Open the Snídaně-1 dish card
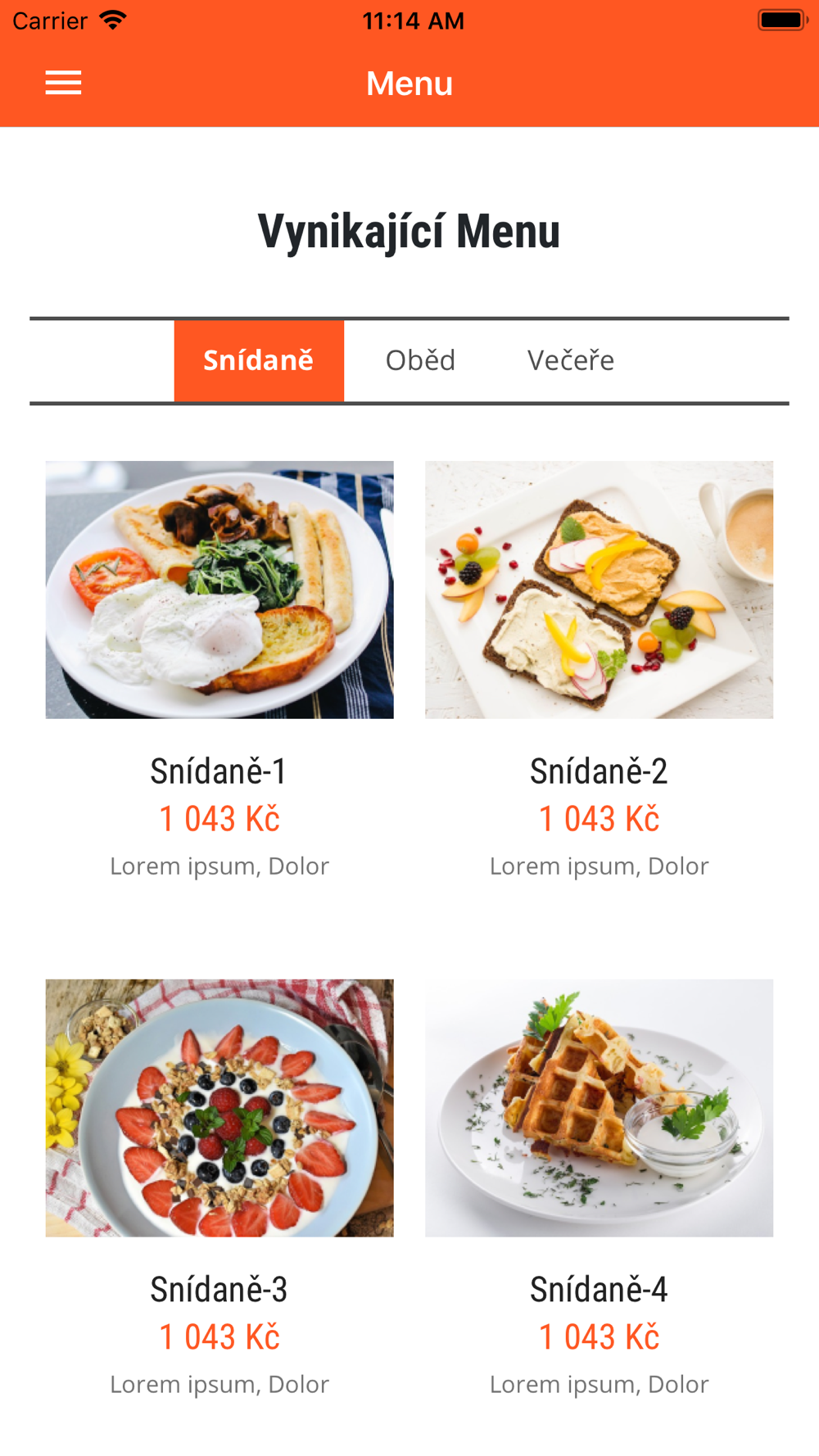 coord(219,590)
